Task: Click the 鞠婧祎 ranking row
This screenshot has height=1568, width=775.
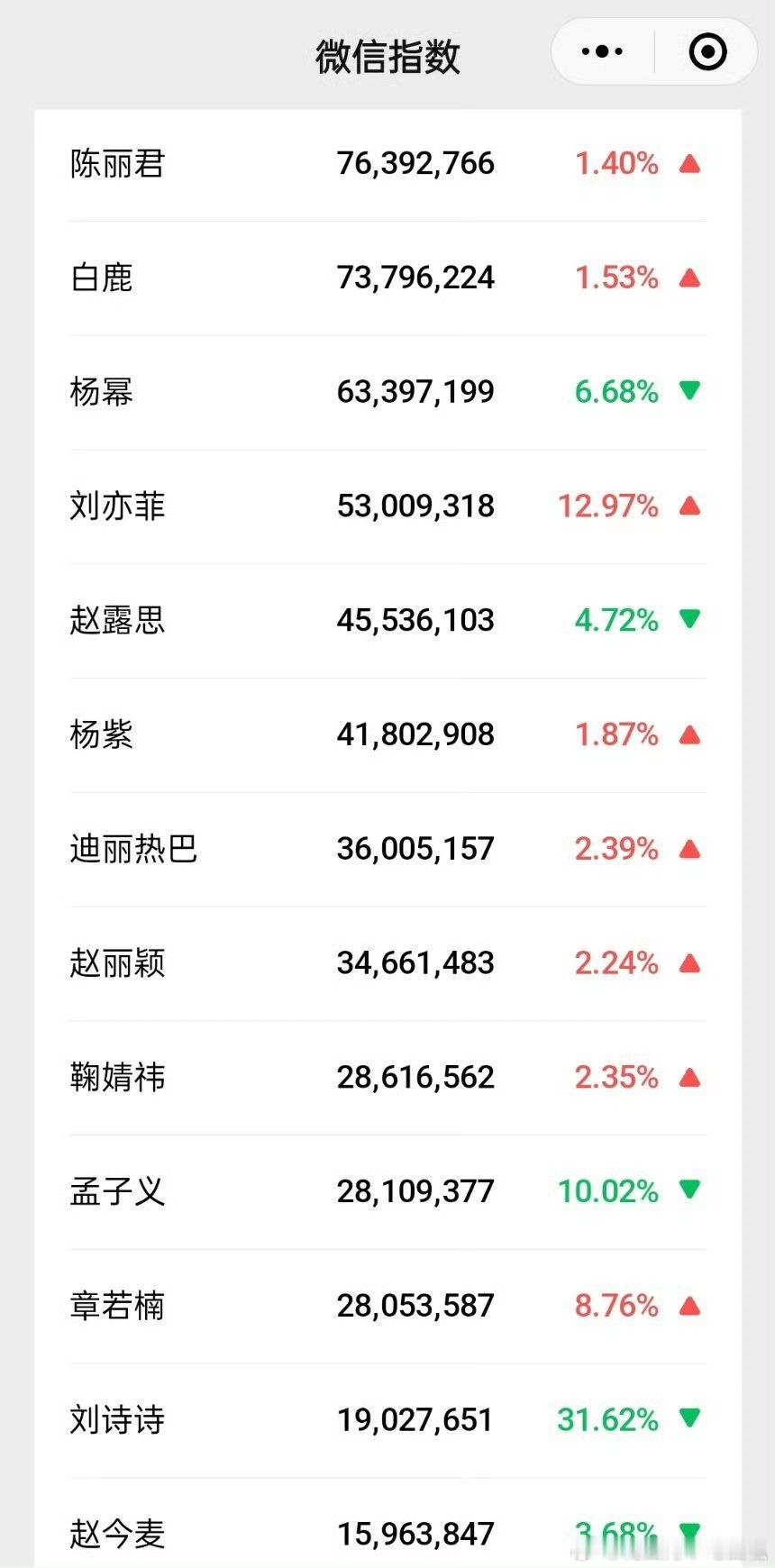Action: 387,1077
